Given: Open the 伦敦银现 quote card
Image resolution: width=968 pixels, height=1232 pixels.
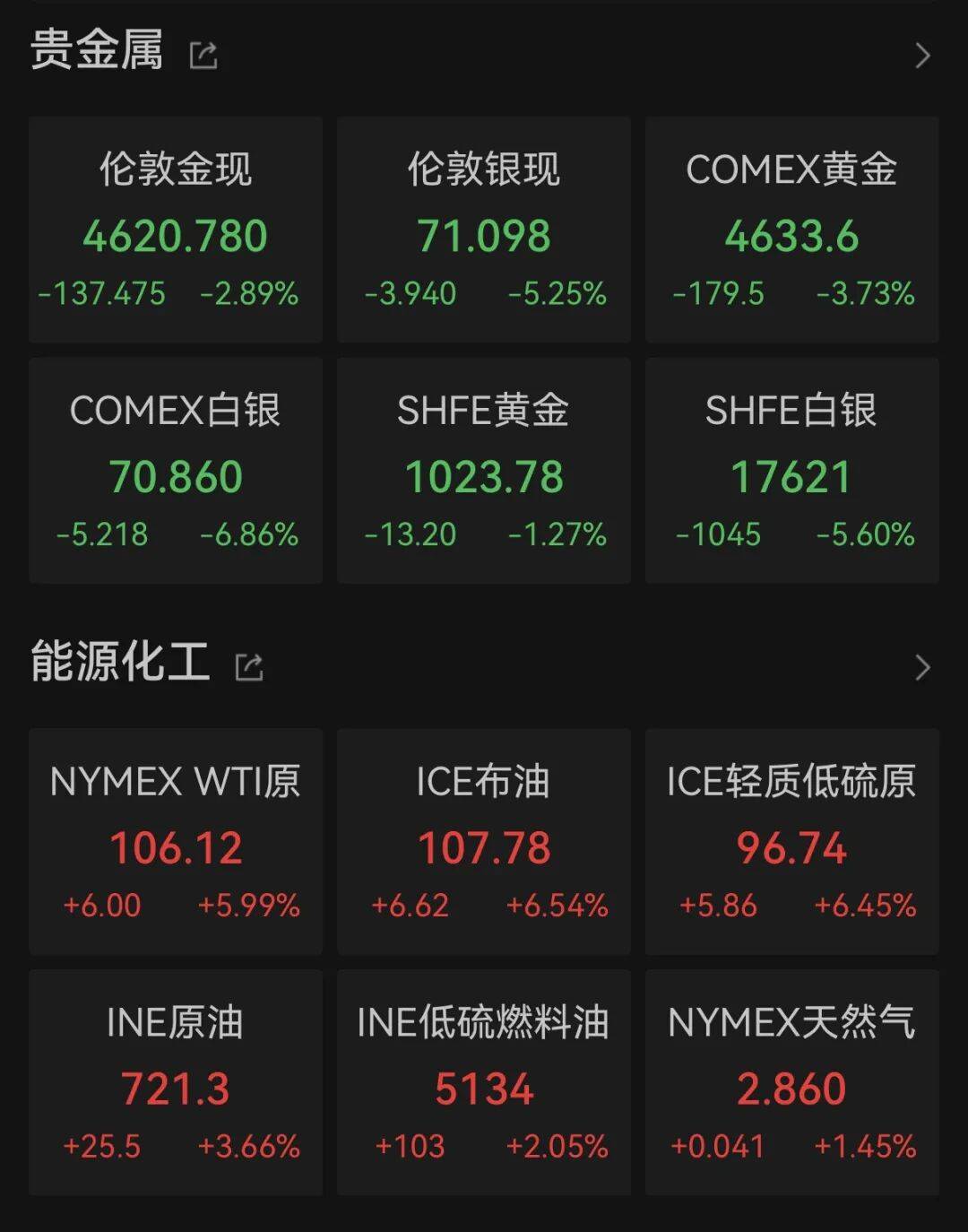Looking at the screenshot, I should click(x=484, y=230).
